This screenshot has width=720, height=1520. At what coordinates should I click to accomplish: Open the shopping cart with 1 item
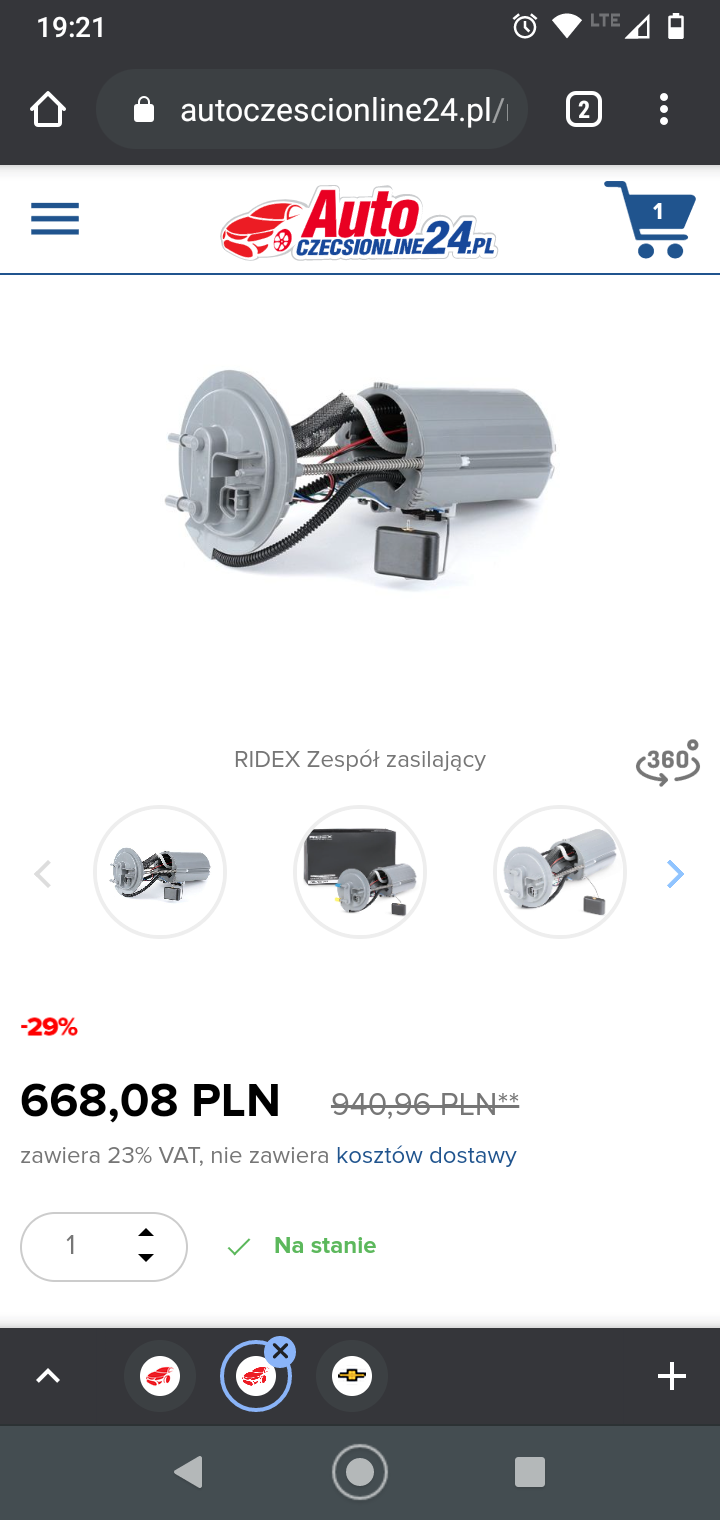coord(649,220)
